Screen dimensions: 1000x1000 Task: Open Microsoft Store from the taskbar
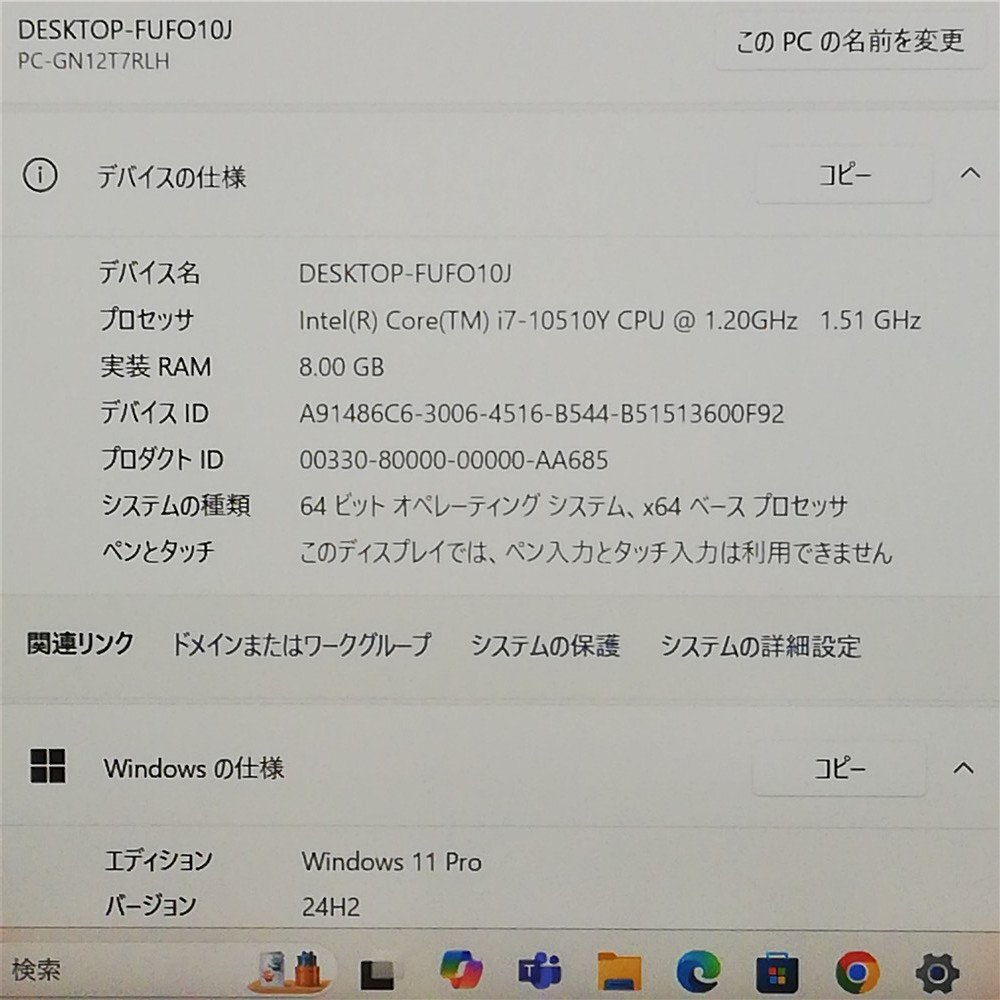(777, 970)
